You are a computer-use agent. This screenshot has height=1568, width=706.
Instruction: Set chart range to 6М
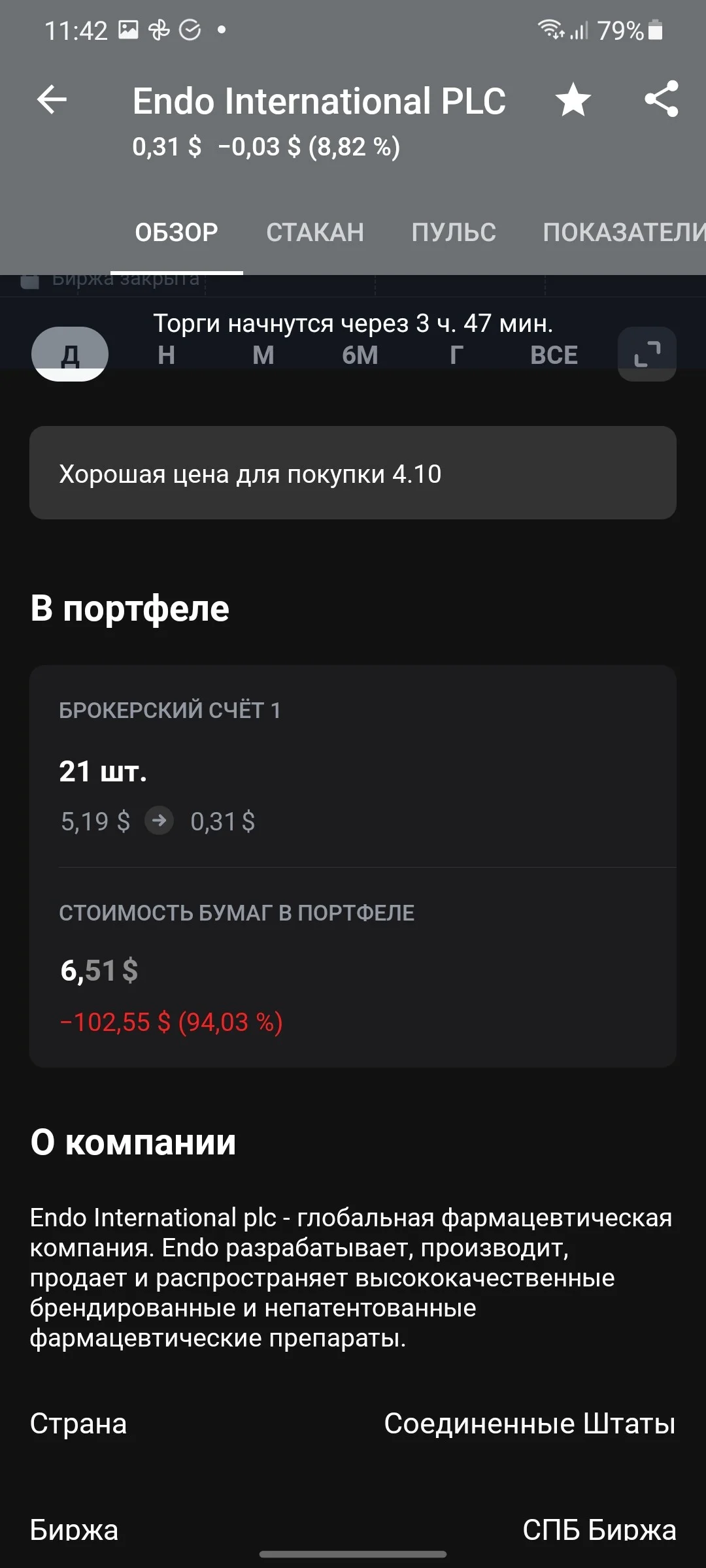tap(360, 355)
